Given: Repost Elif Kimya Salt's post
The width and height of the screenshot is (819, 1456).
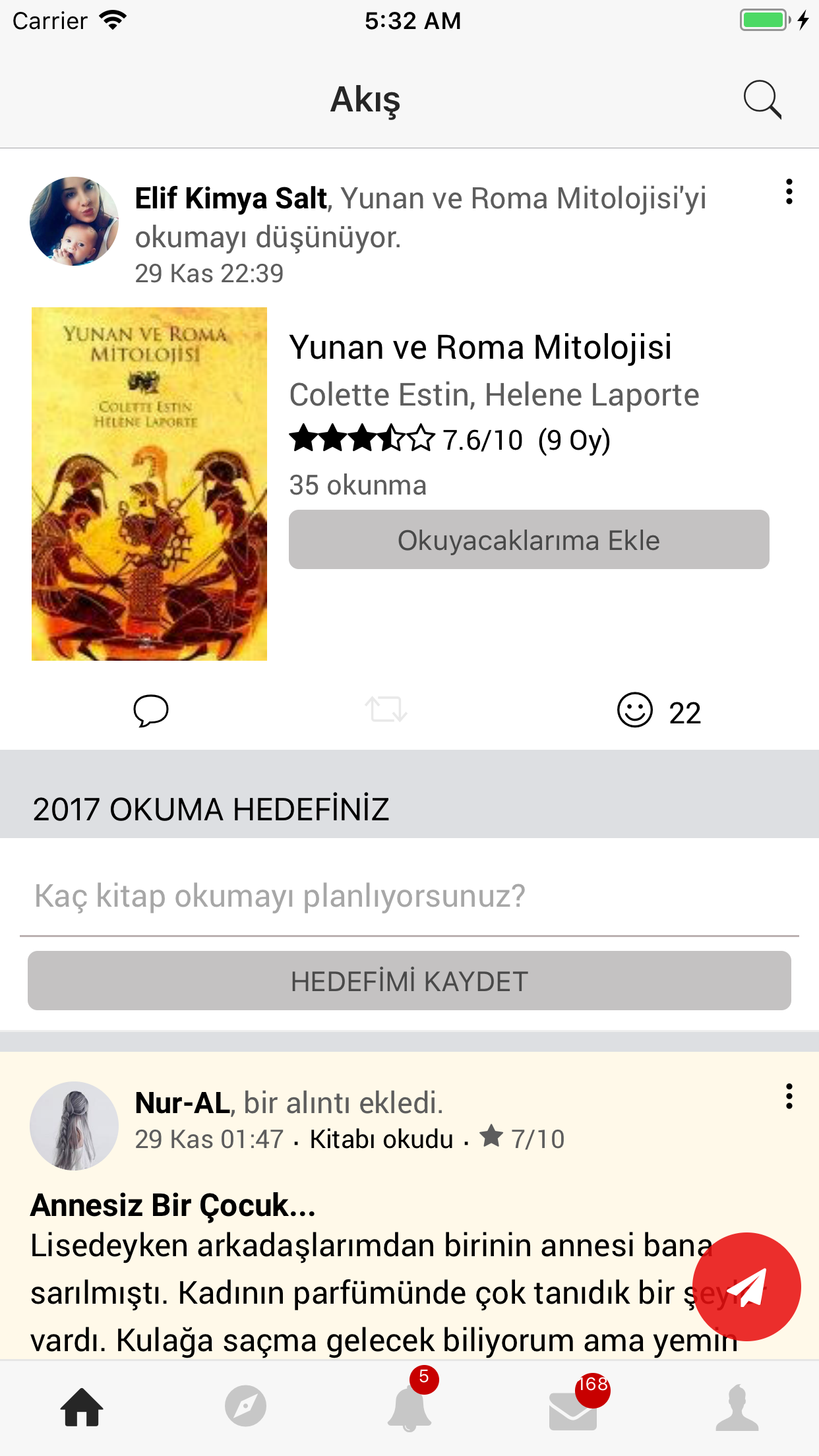Looking at the screenshot, I should pos(386,710).
